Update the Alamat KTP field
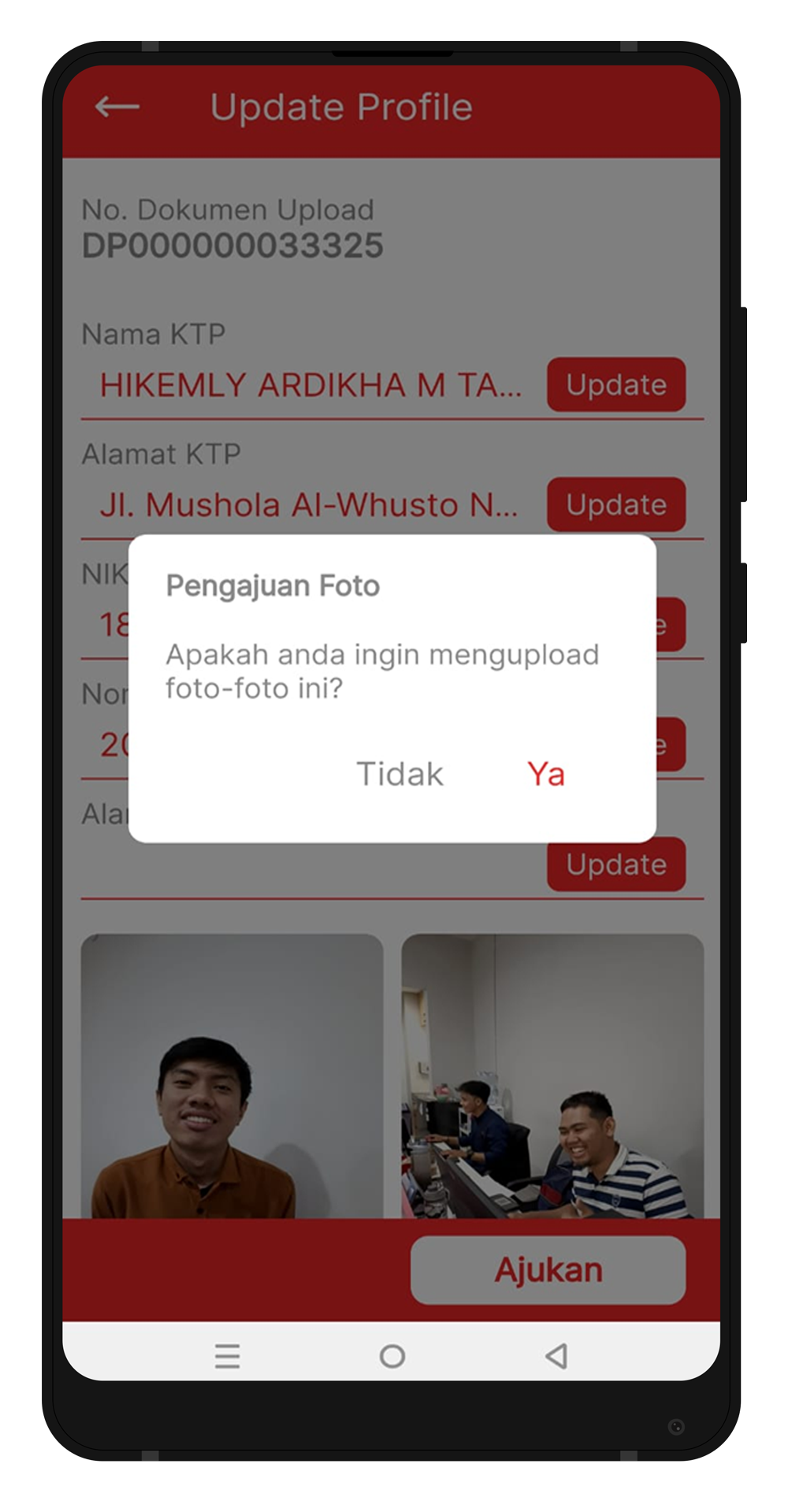 [x=615, y=504]
